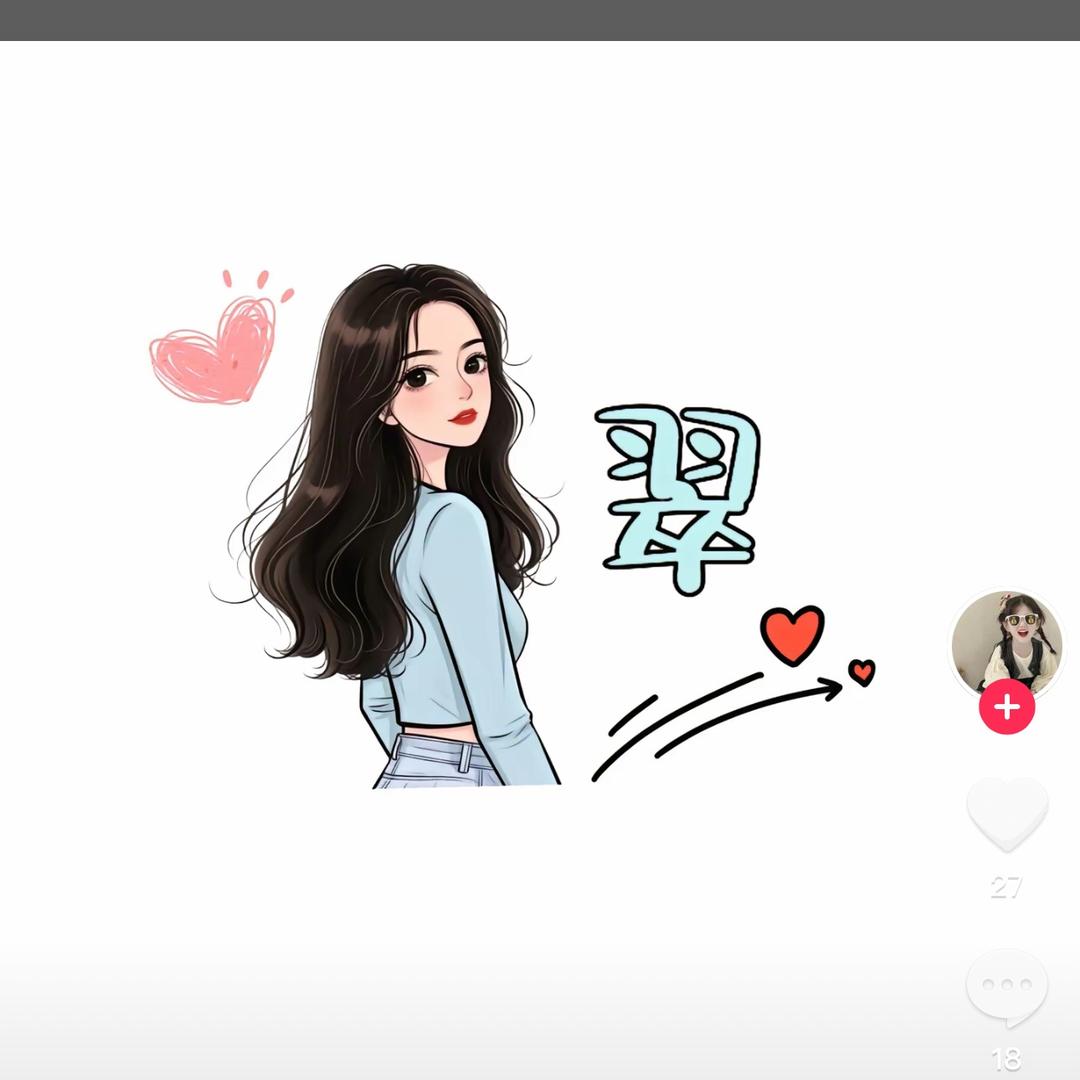Viewport: 1080px width, 1080px height.
Task: Open the comments speech bubble
Action: coord(1006,986)
